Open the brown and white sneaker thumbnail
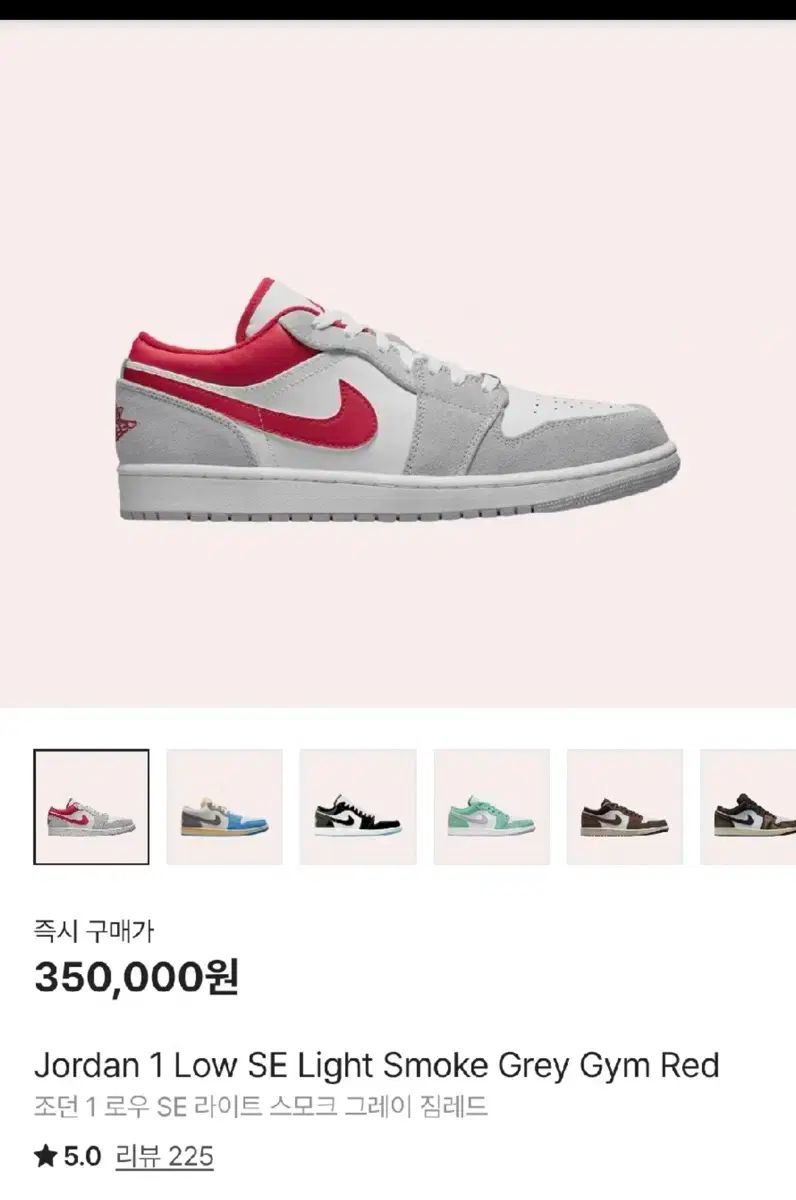796x1200 pixels. point(624,806)
